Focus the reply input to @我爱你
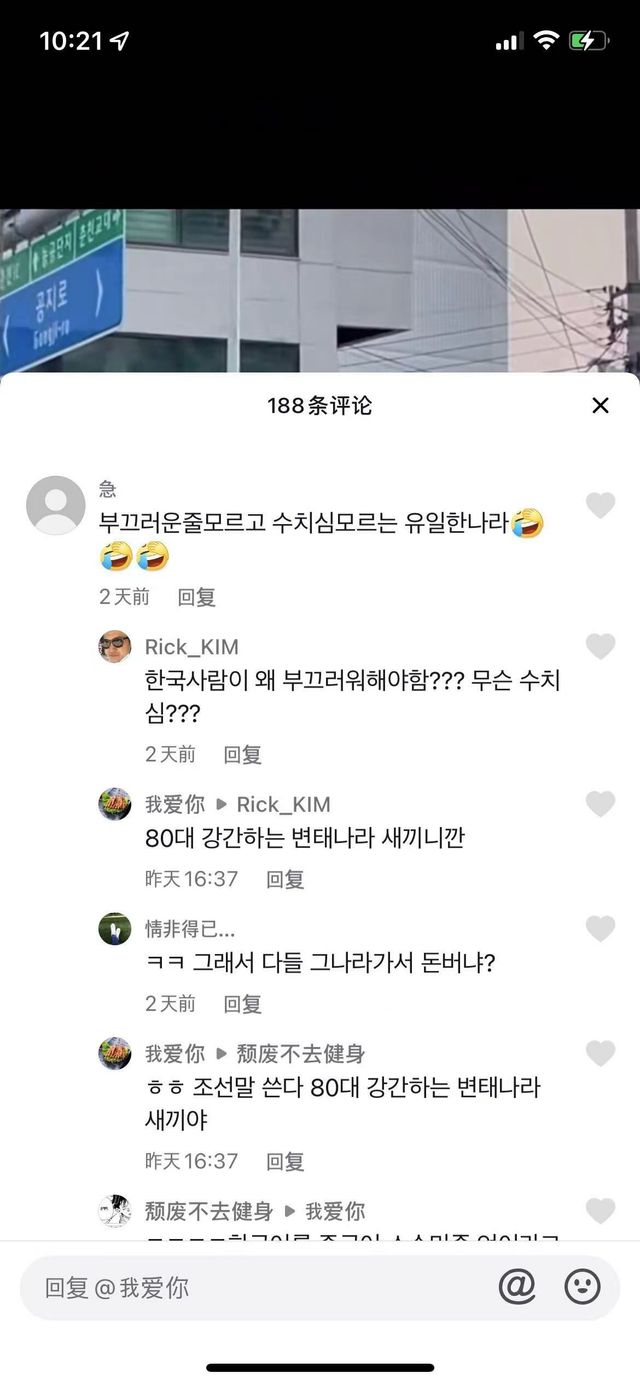 [250, 1288]
